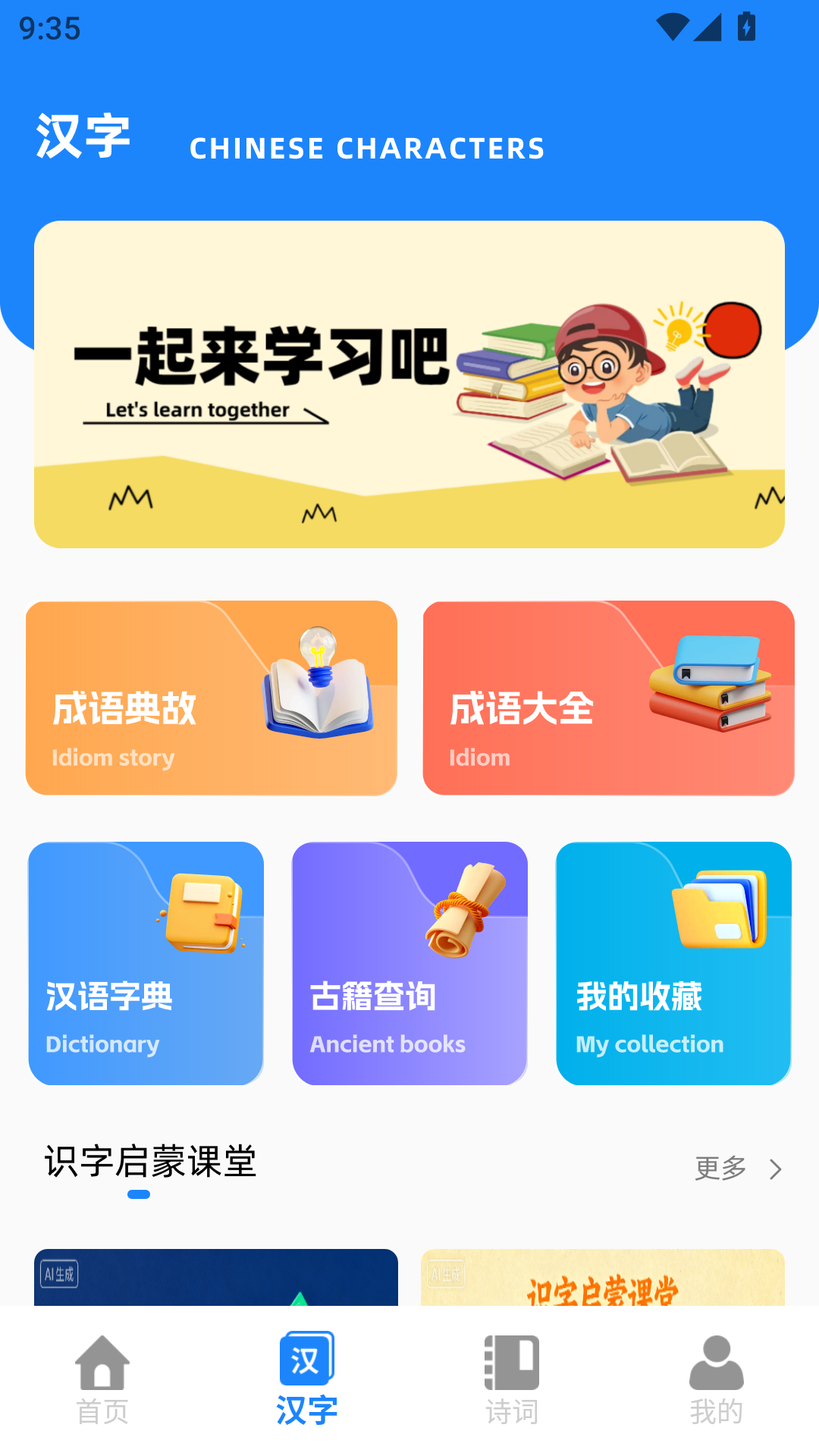Image resolution: width=819 pixels, height=1456 pixels.
Task: Open the 汉语字典 (Dictionary) card
Action: click(146, 964)
